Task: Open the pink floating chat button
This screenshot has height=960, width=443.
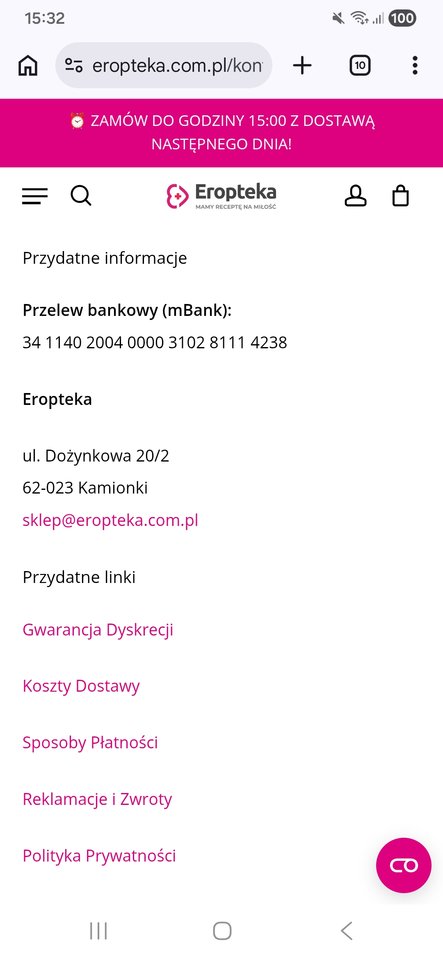Action: (x=404, y=865)
